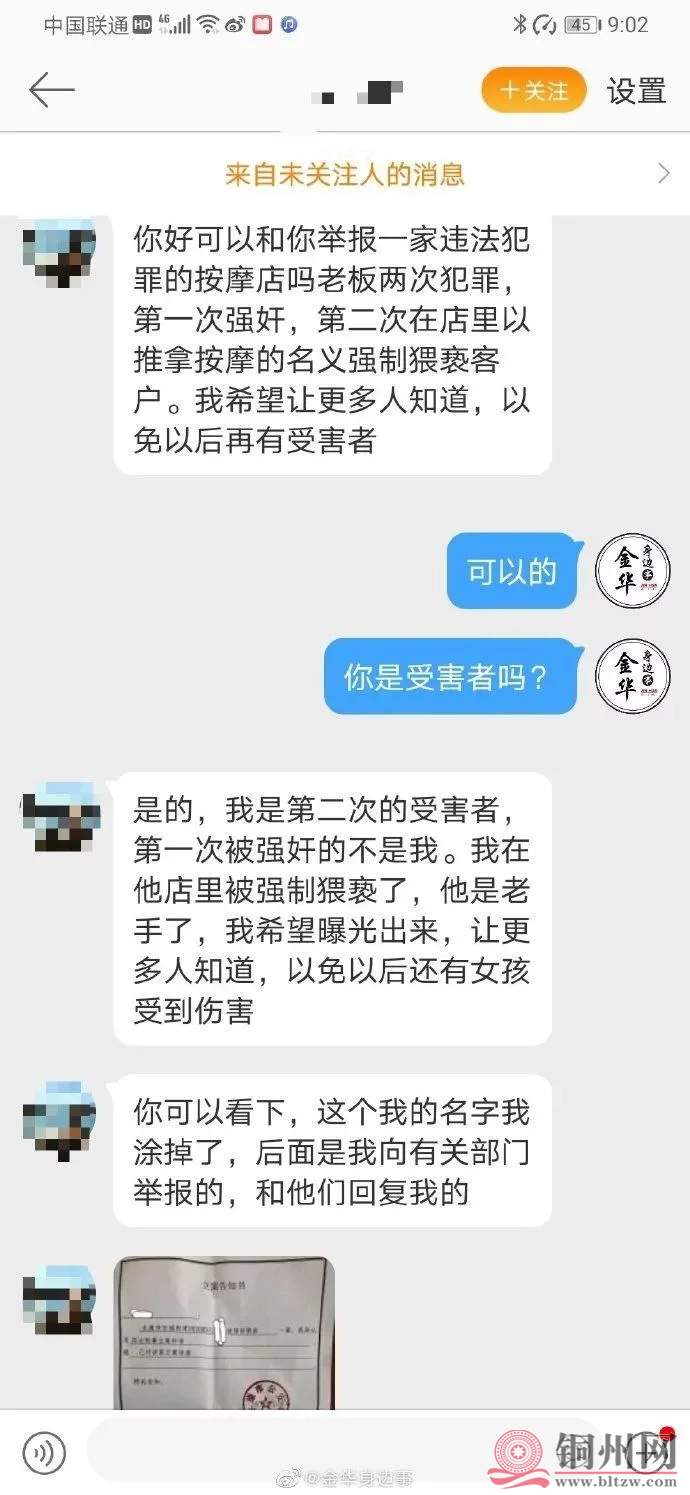Go back using the top-left arrow
This screenshot has height=1495, width=690.
tap(51, 90)
